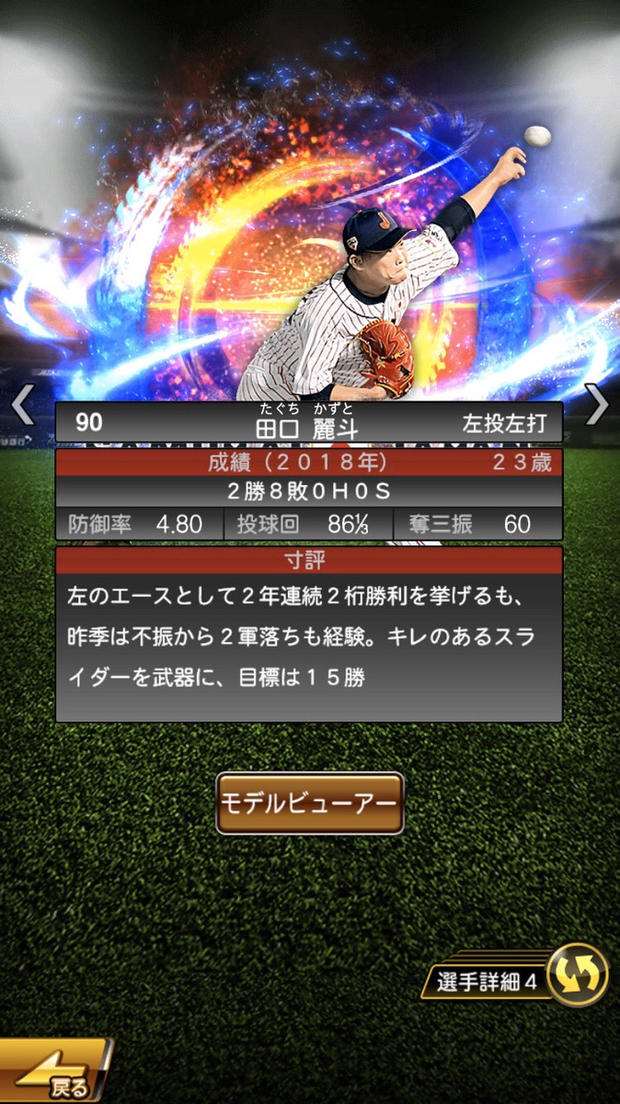620x1104 pixels.
Task: Go to the next player with right arrow
Action: [x=596, y=404]
